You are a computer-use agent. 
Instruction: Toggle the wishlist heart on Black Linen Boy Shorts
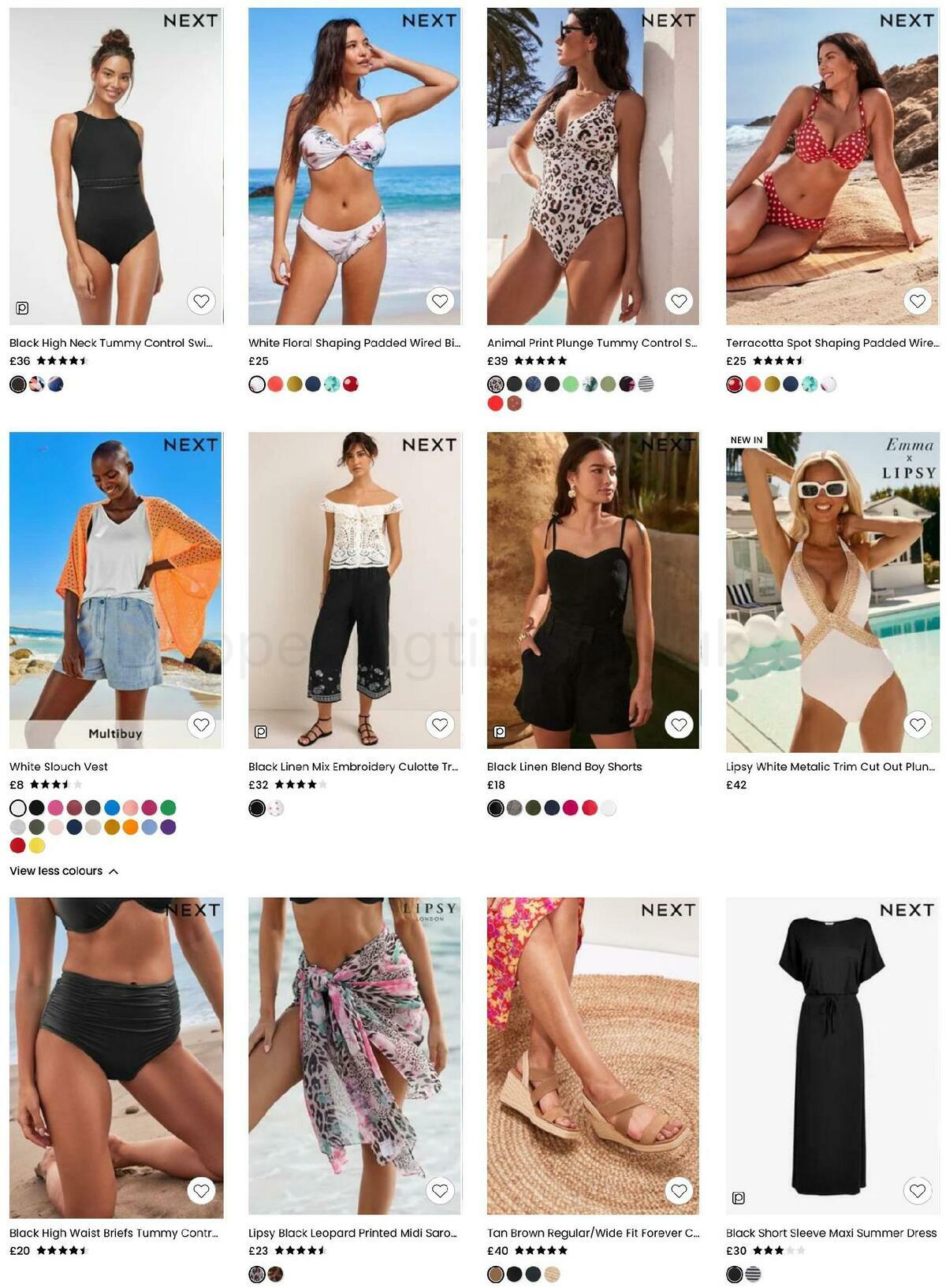point(678,723)
